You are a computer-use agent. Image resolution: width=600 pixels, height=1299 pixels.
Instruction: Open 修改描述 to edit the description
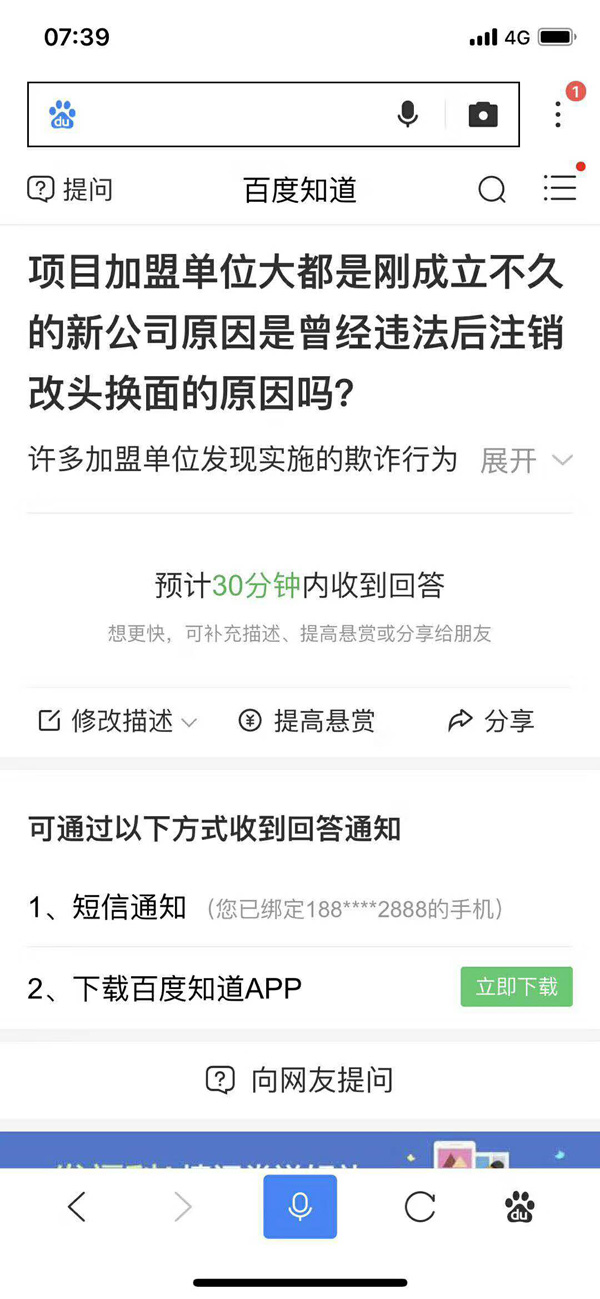pos(118,720)
